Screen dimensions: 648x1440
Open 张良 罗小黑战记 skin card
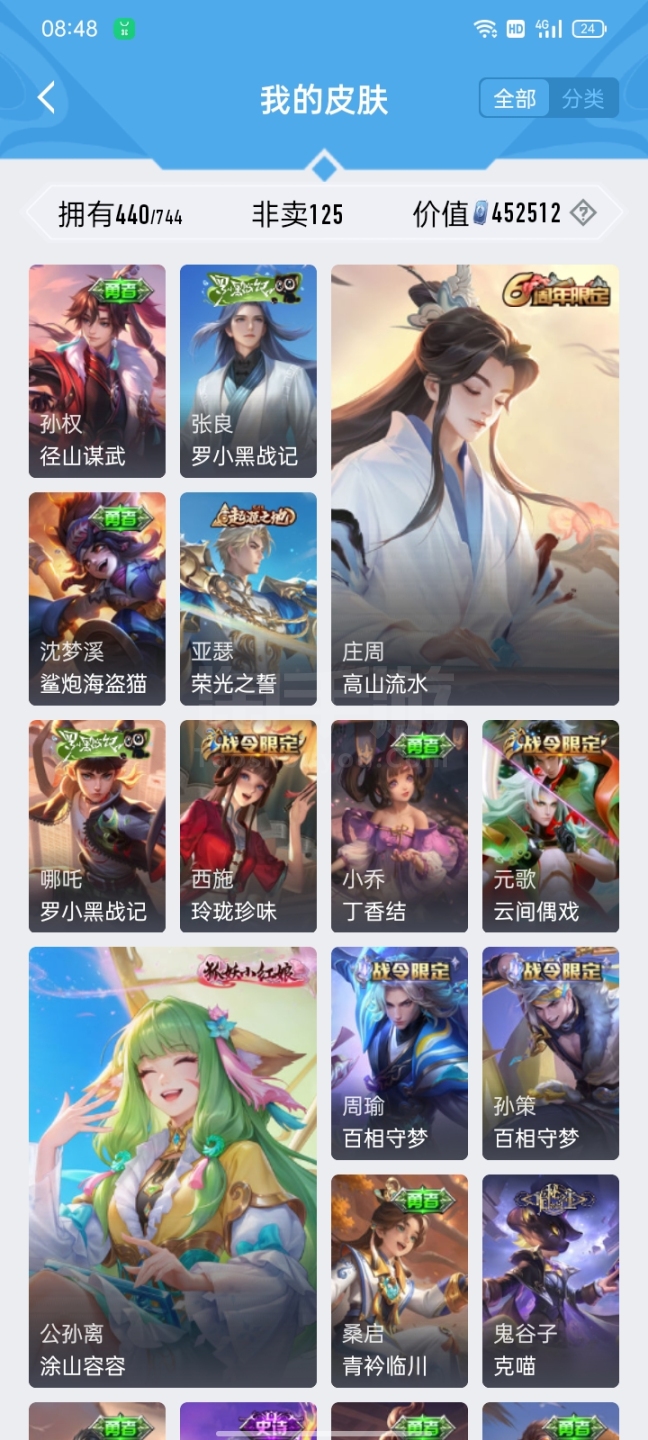click(x=248, y=371)
